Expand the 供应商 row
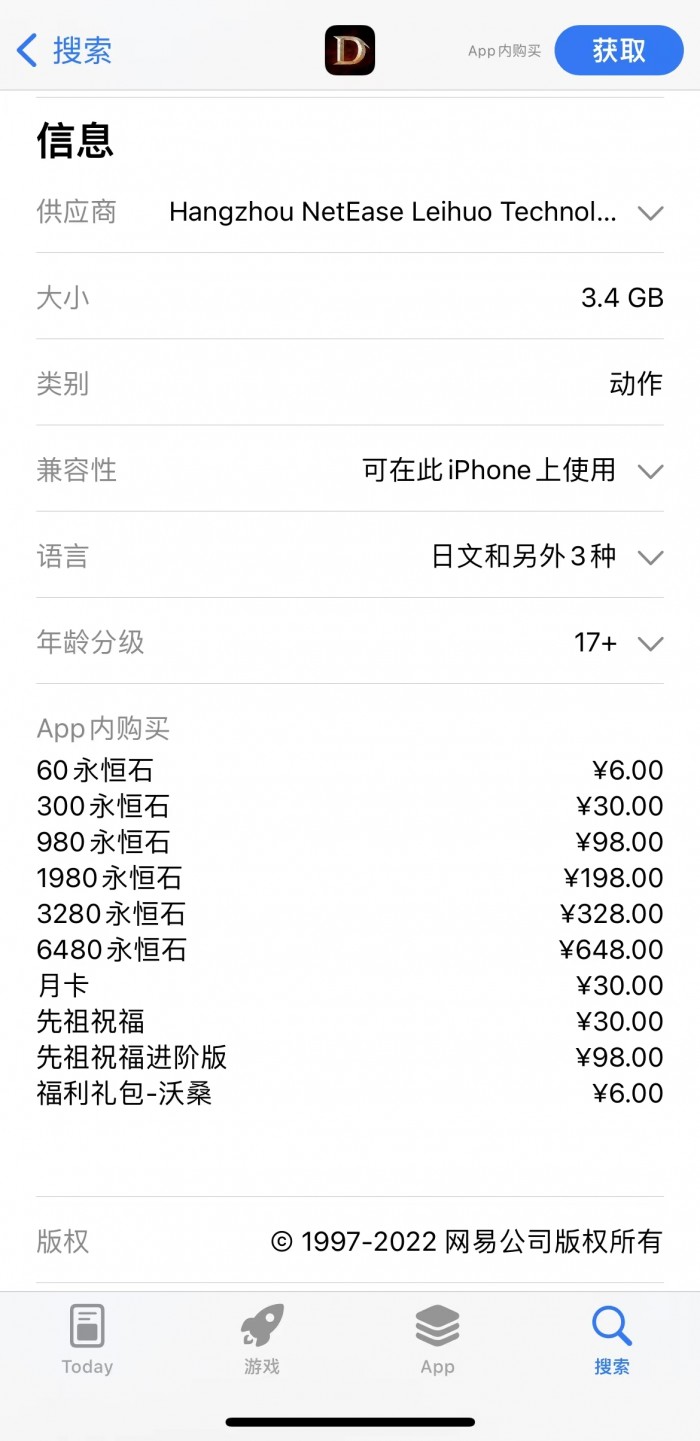 coord(650,213)
